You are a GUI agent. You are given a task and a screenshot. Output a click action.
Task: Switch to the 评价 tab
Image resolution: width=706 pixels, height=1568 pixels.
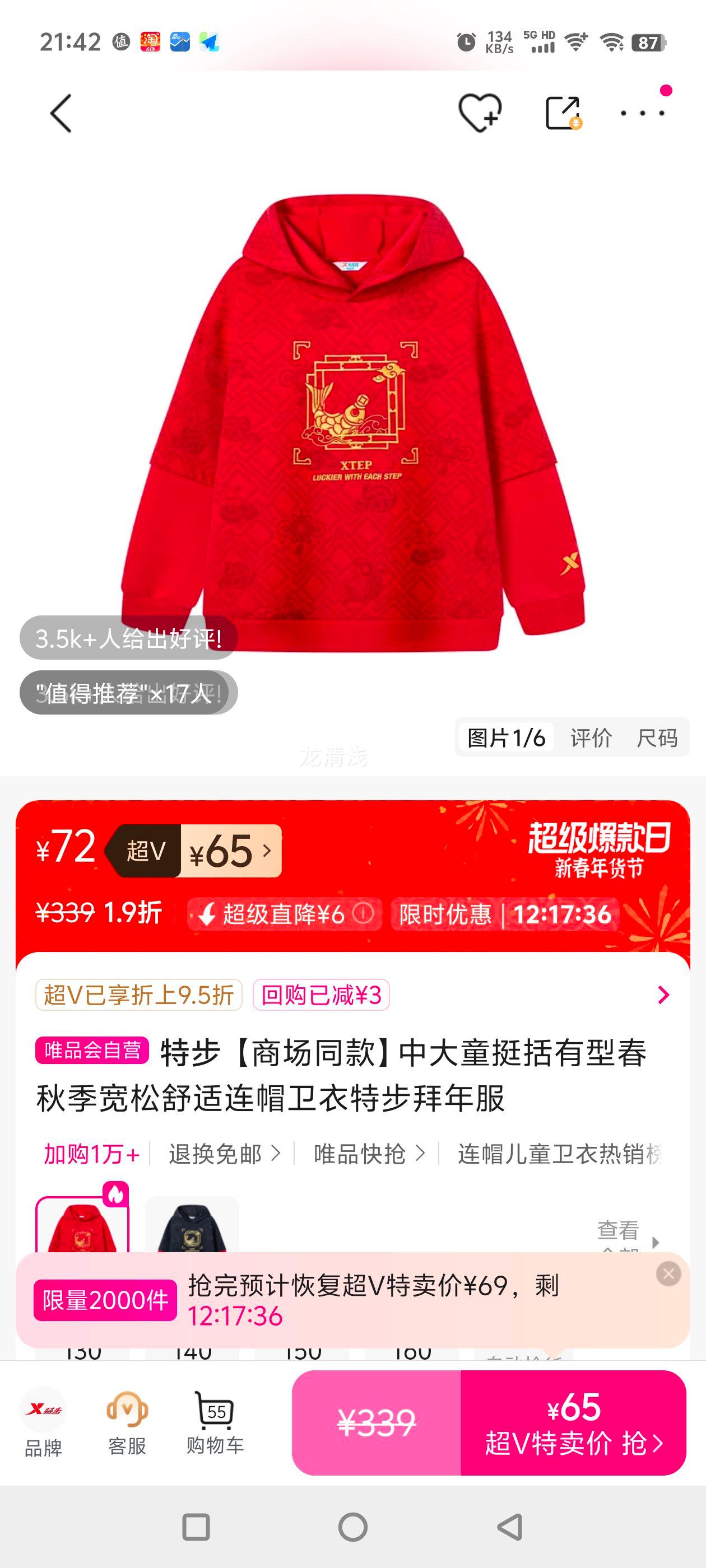point(590,737)
